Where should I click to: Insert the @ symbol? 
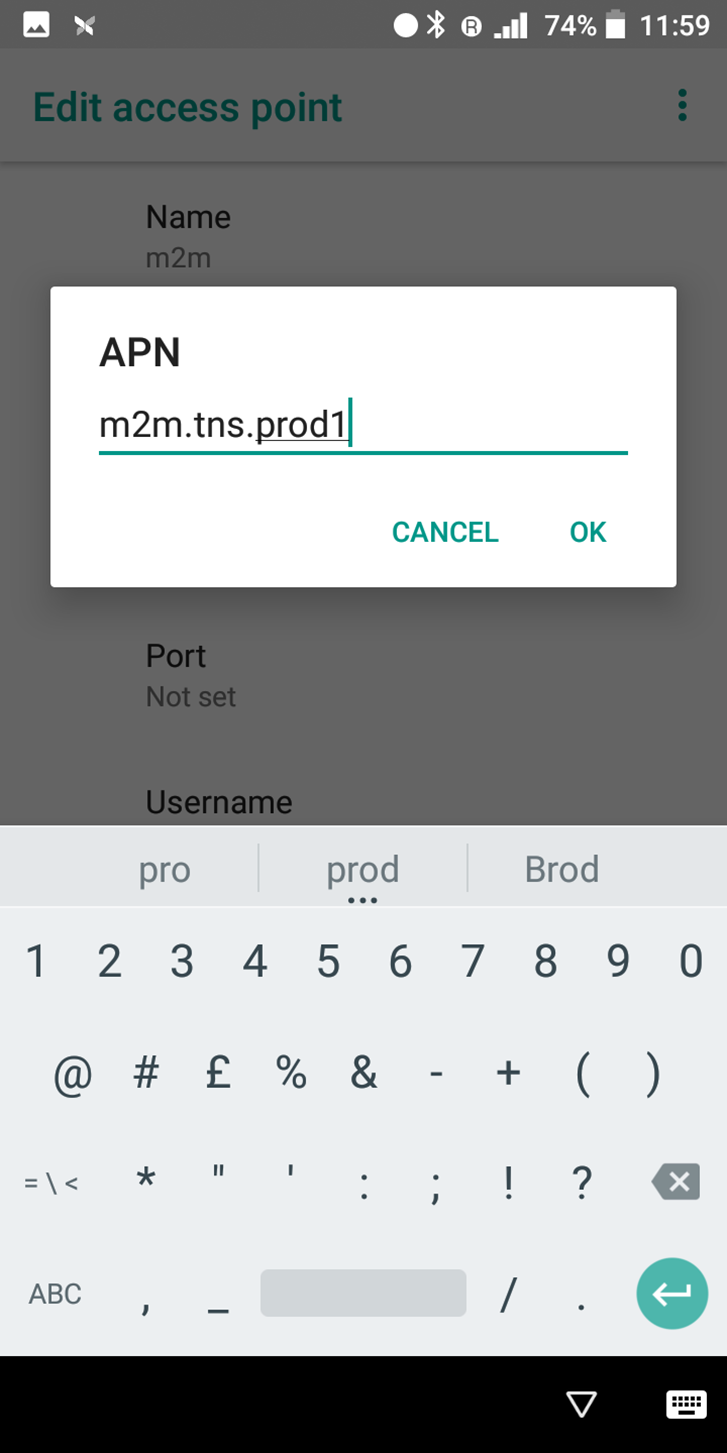pyautogui.click(x=72, y=1074)
